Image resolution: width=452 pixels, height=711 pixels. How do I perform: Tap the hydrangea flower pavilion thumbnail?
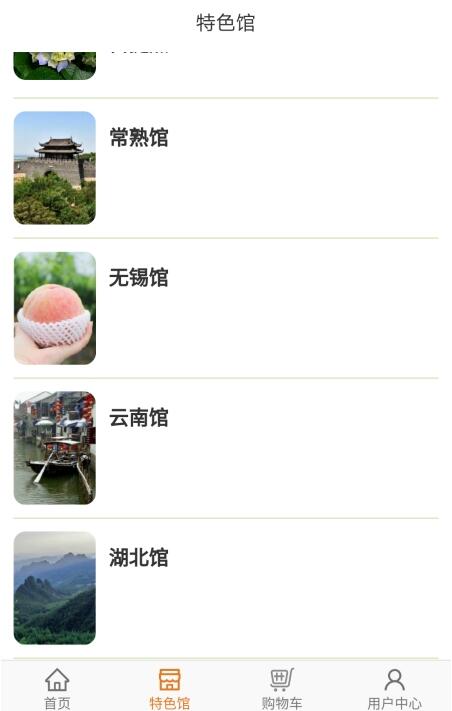(x=55, y=66)
